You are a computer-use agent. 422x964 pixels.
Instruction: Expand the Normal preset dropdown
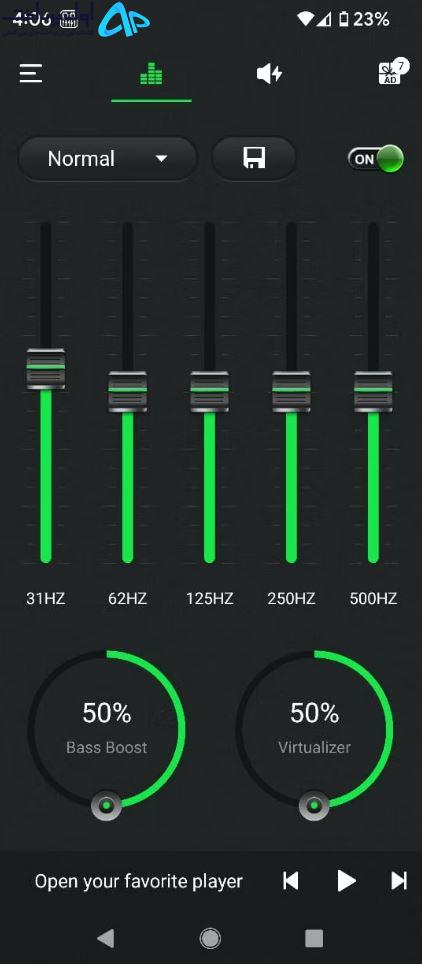[108, 159]
